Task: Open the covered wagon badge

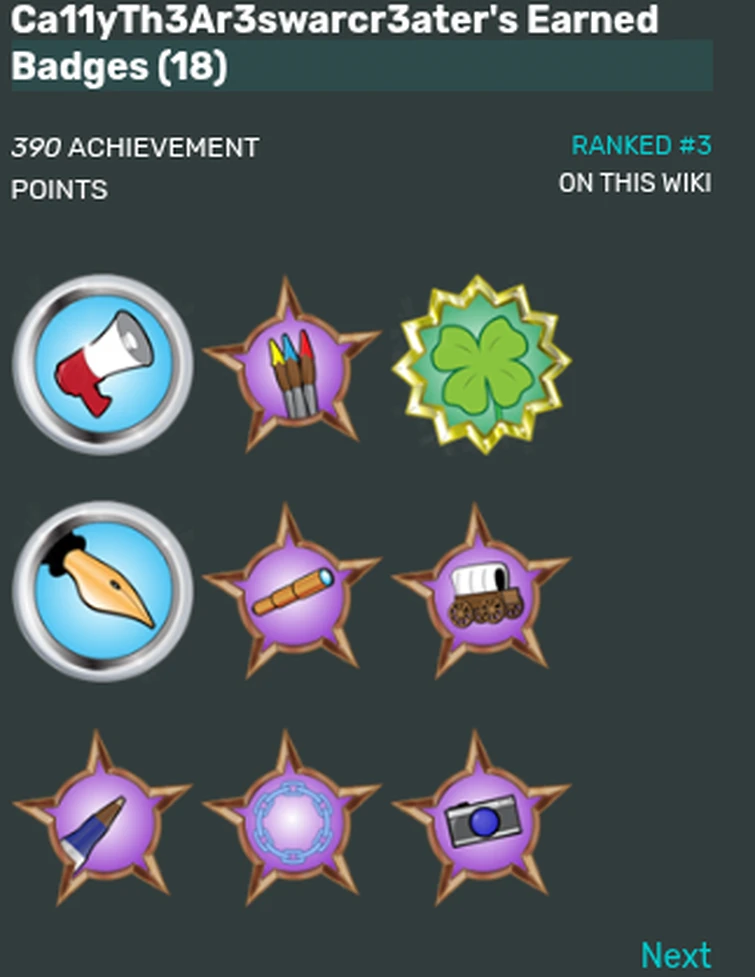Action: (483, 591)
